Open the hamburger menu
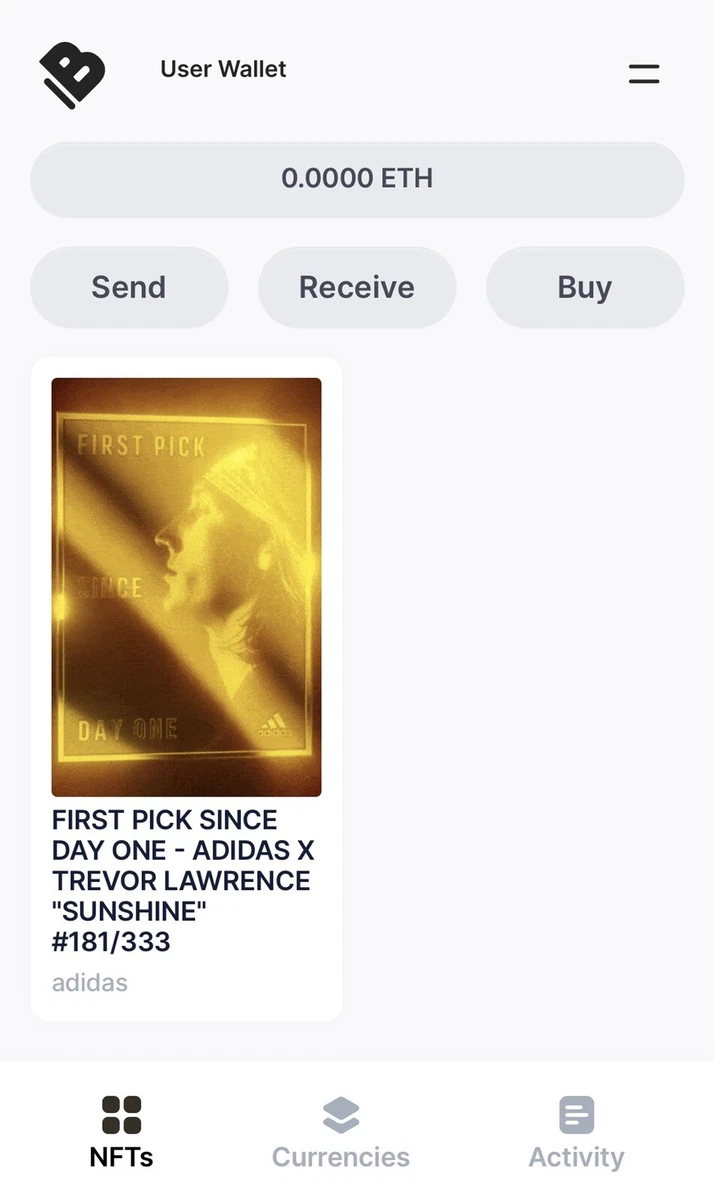The image size is (714, 1200). (643, 73)
